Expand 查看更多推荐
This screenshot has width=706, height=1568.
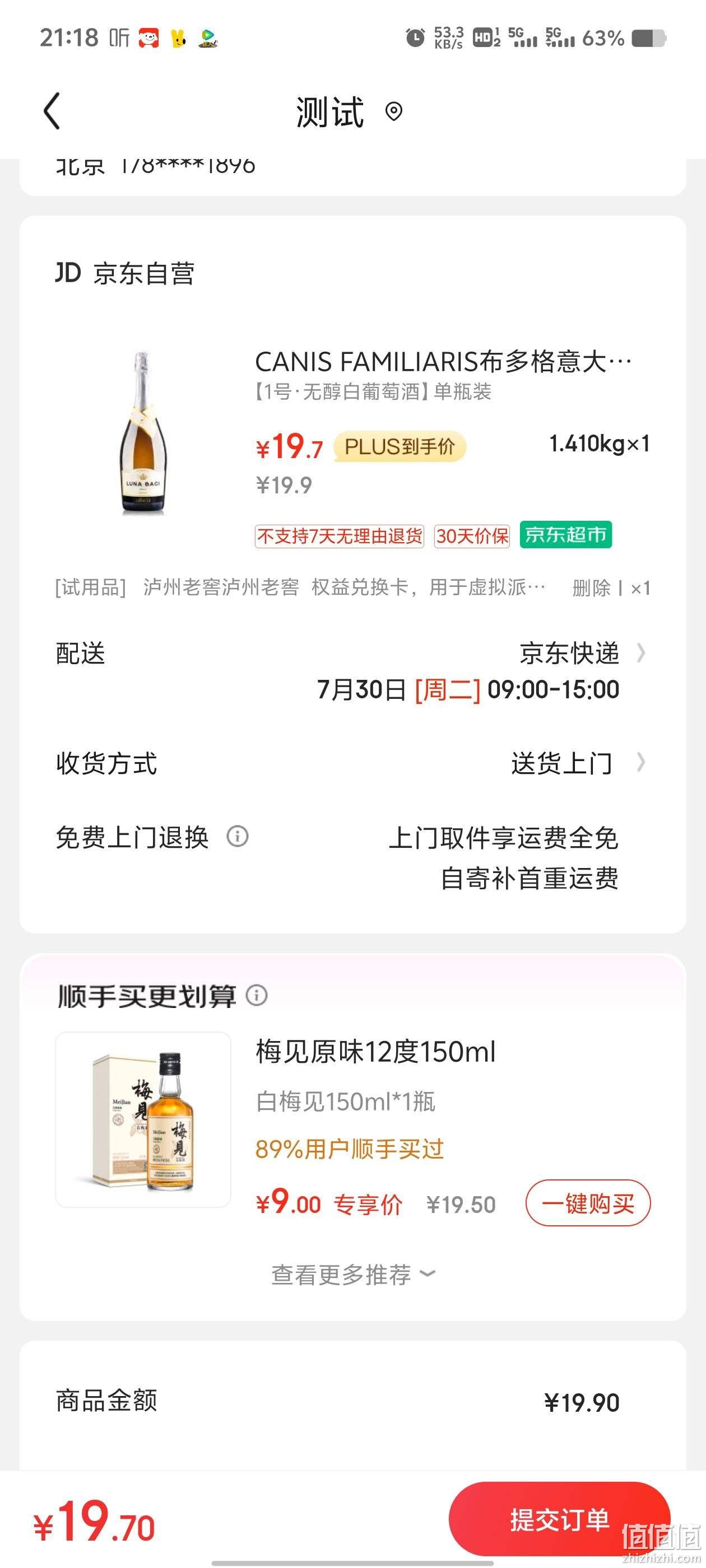352,1274
